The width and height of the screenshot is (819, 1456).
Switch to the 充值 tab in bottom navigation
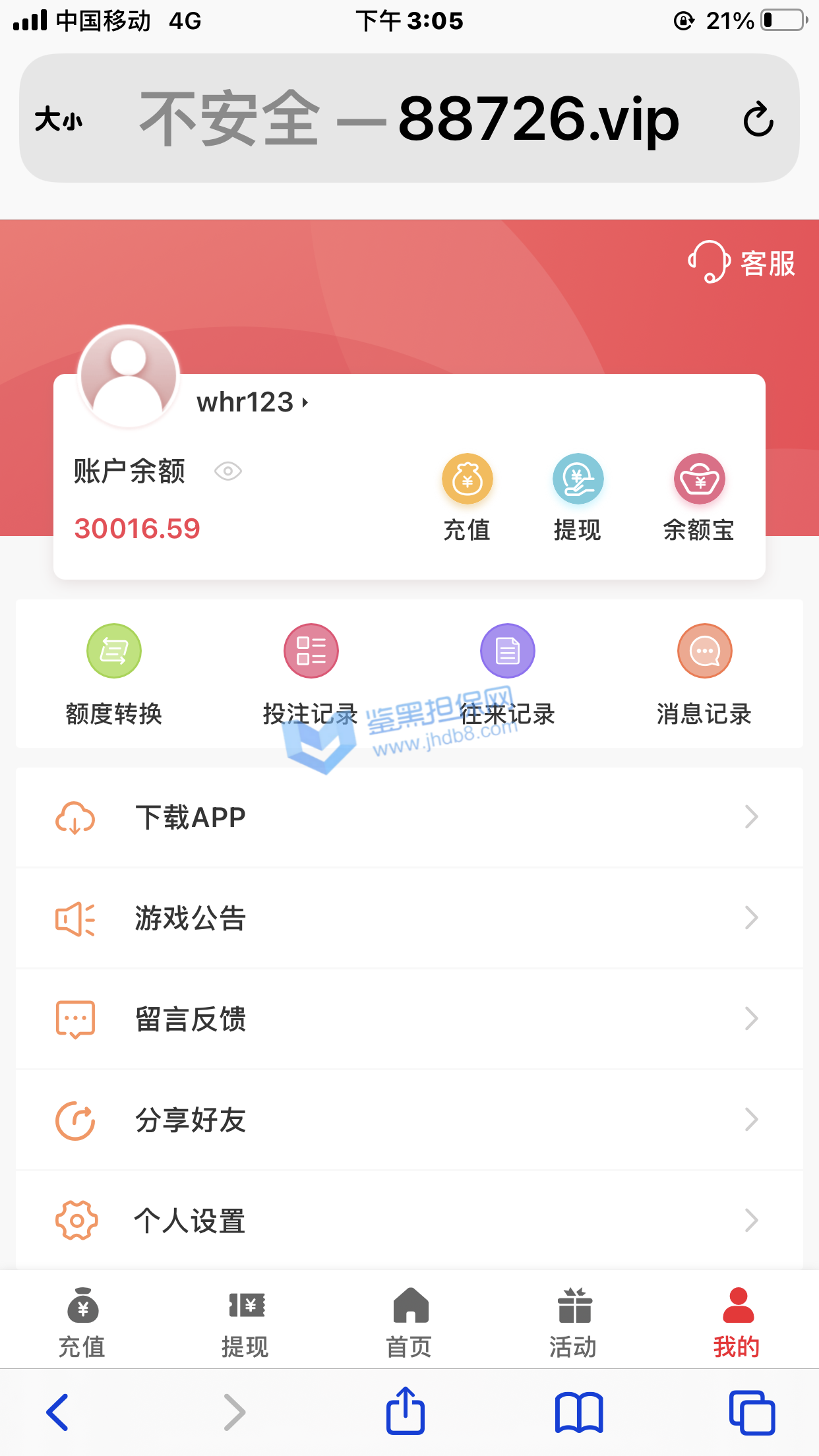coord(82,1321)
